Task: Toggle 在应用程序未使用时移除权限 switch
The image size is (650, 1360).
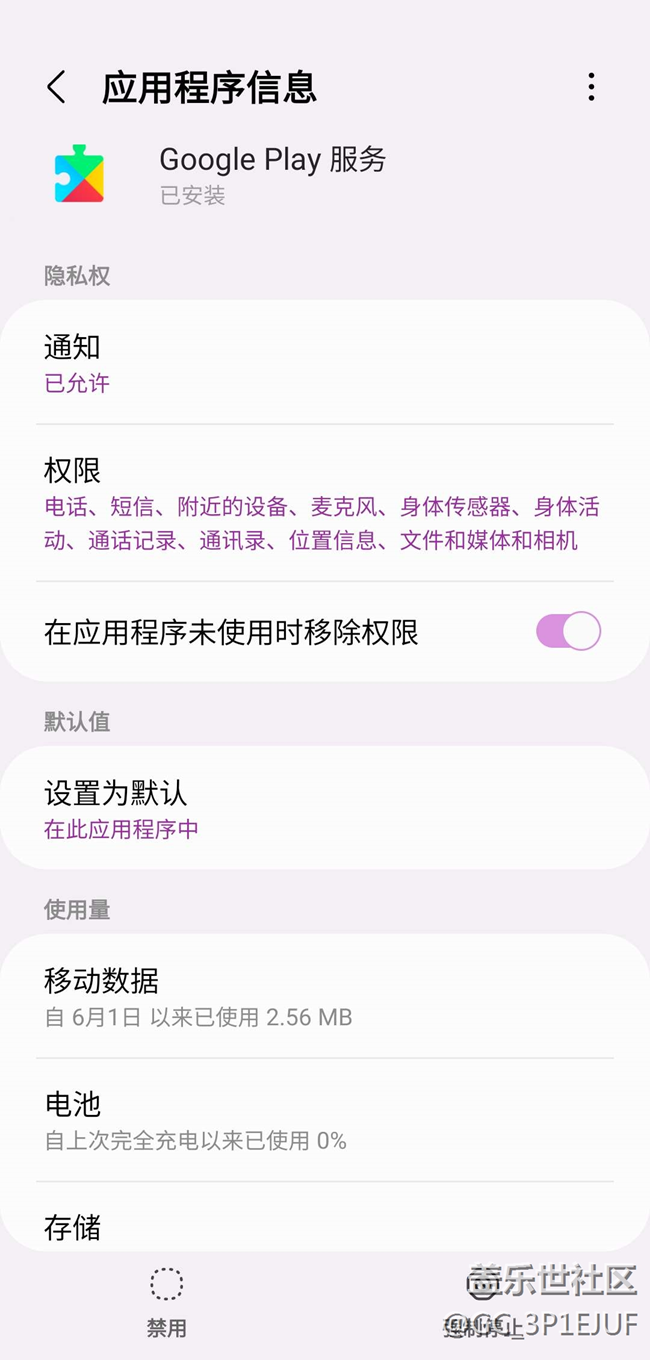Action: [x=568, y=632]
